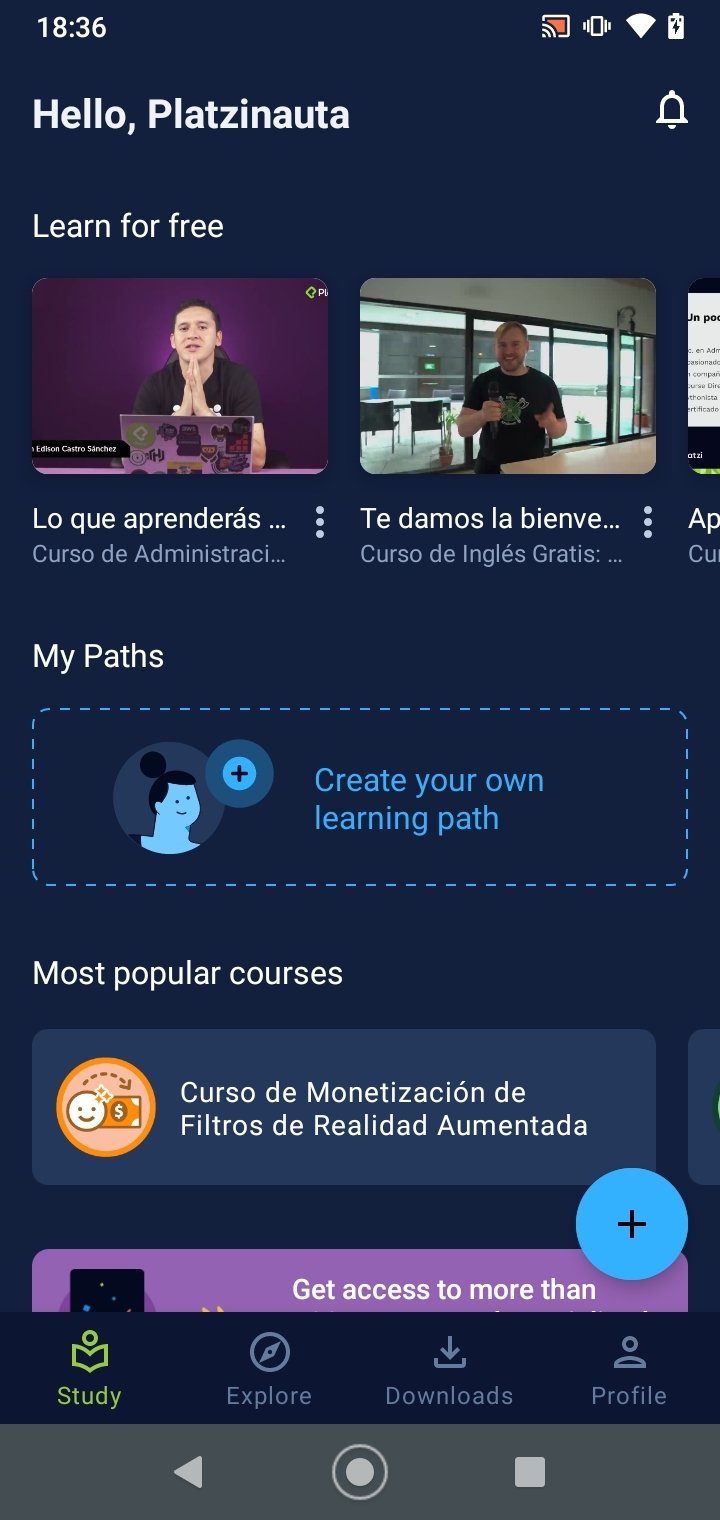Open Curso de Monetización de Filtros course
Screen dimensions: 720x1520
click(x=344, y=1107)
